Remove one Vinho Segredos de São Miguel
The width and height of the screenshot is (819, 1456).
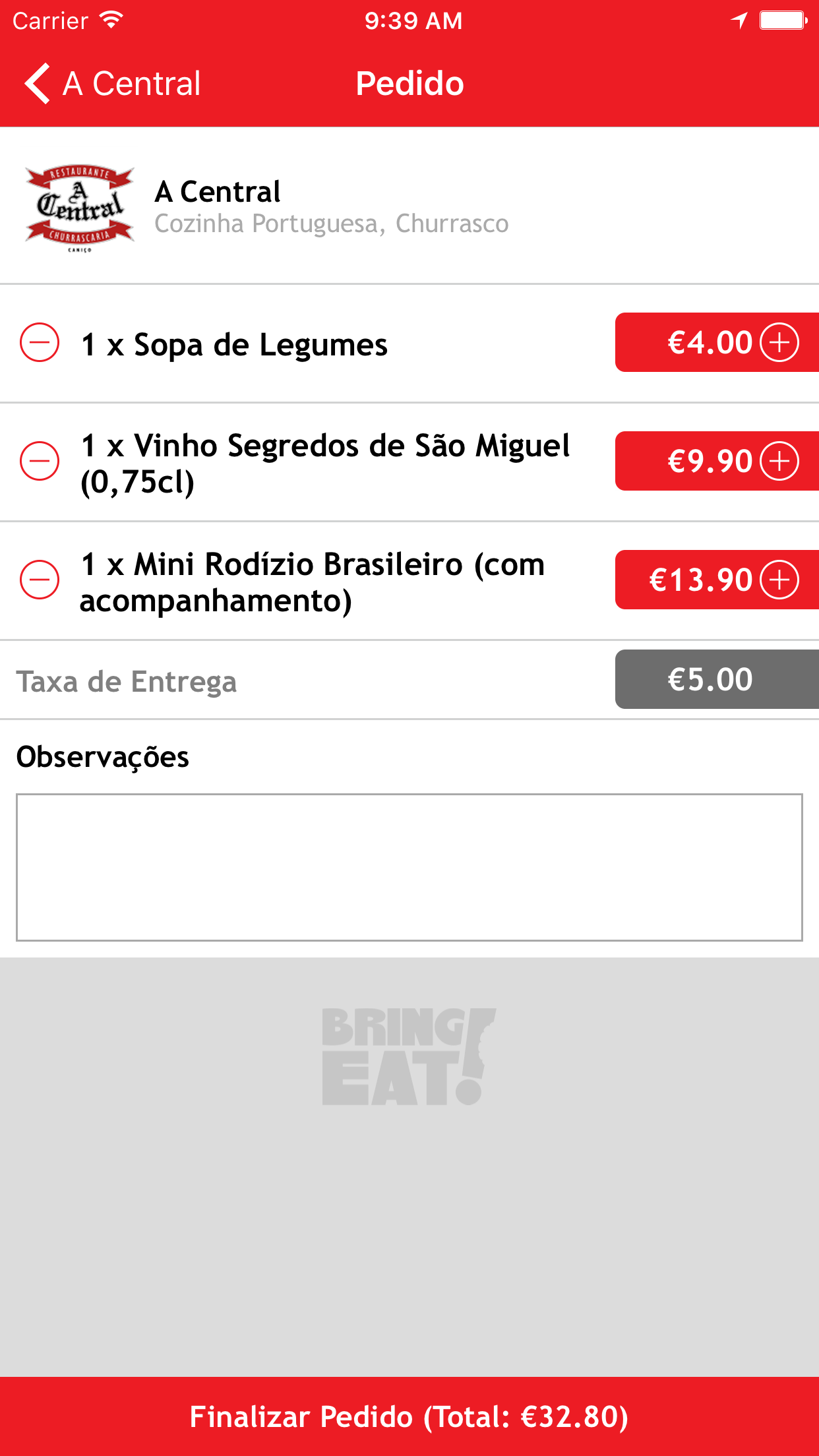click(x=40, y=461)
